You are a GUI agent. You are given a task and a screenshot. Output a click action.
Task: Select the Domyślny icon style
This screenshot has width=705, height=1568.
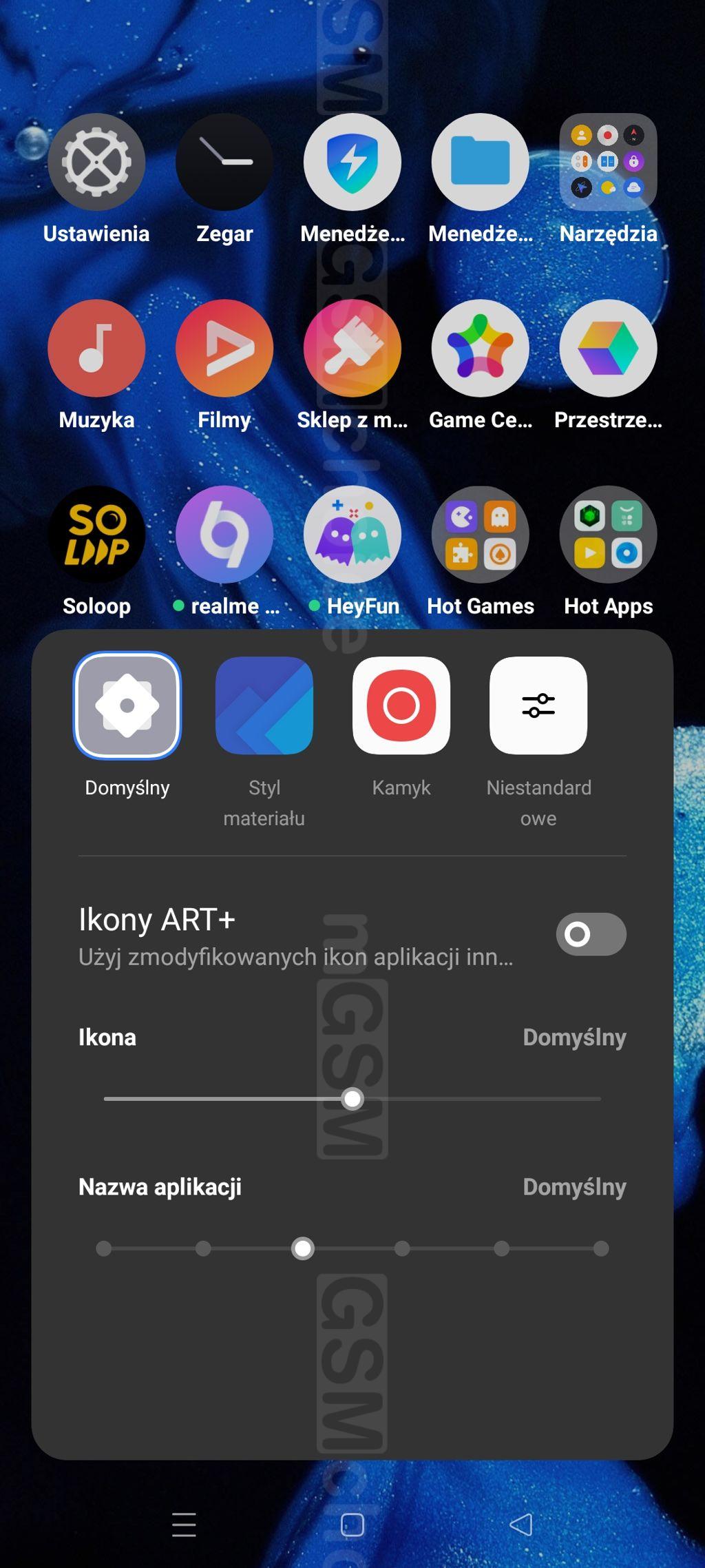[x=127, y=705]
